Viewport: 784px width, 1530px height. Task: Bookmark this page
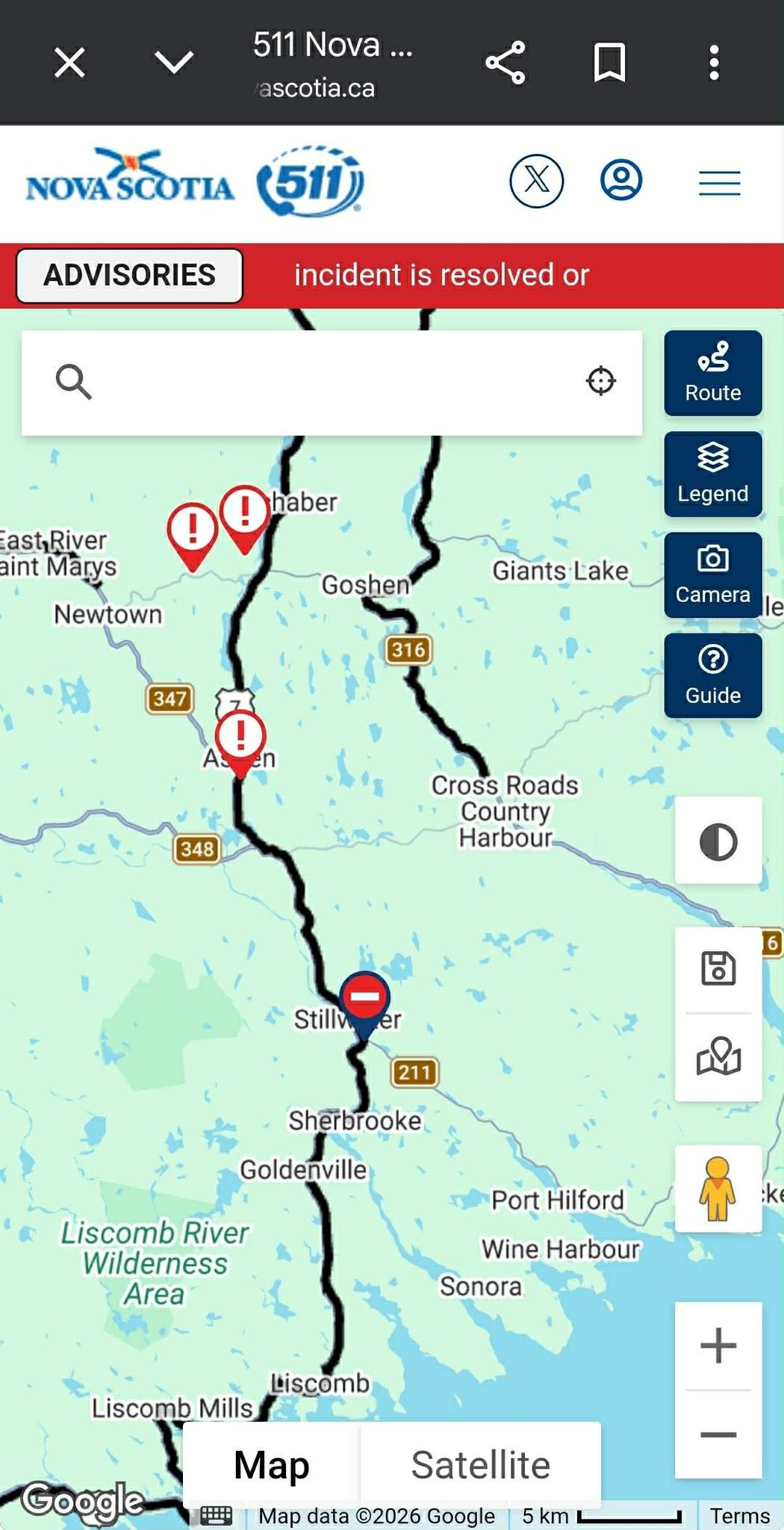[x=609, y=62]
